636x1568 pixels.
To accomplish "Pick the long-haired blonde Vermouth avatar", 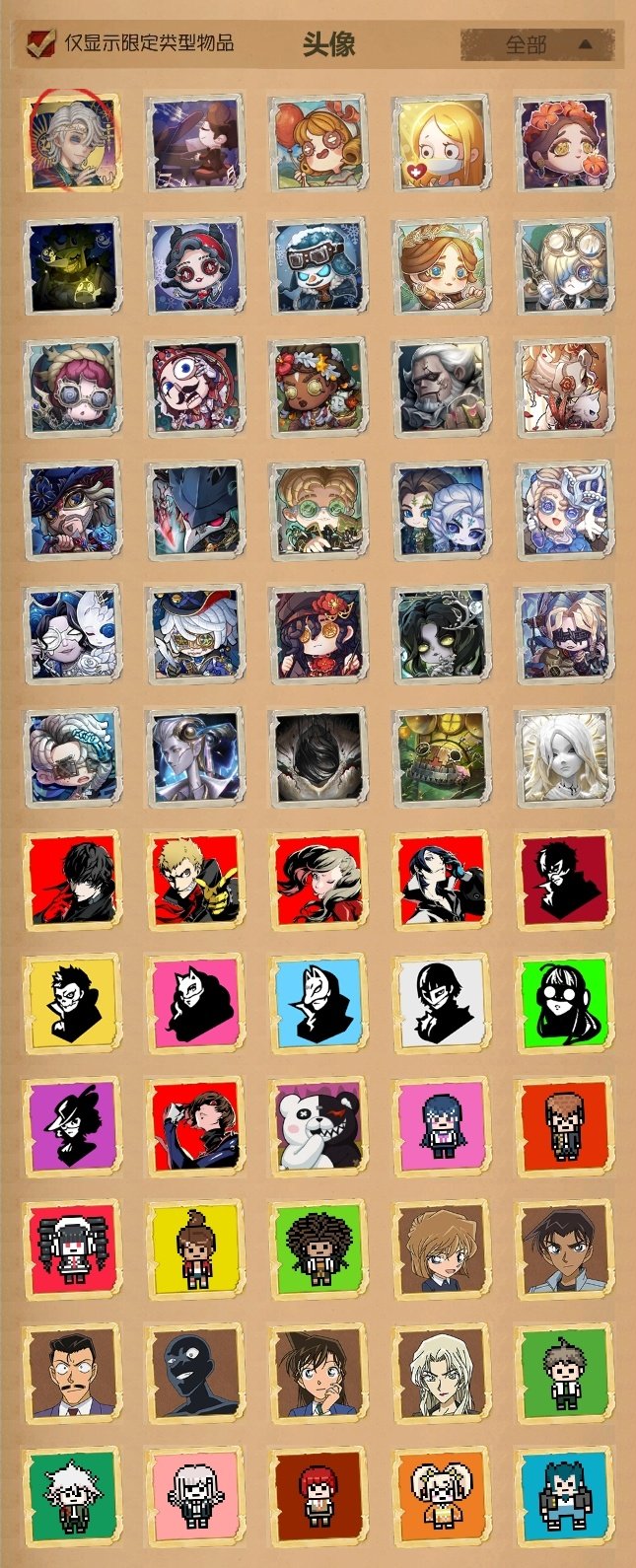I will tap(441, 1373).
